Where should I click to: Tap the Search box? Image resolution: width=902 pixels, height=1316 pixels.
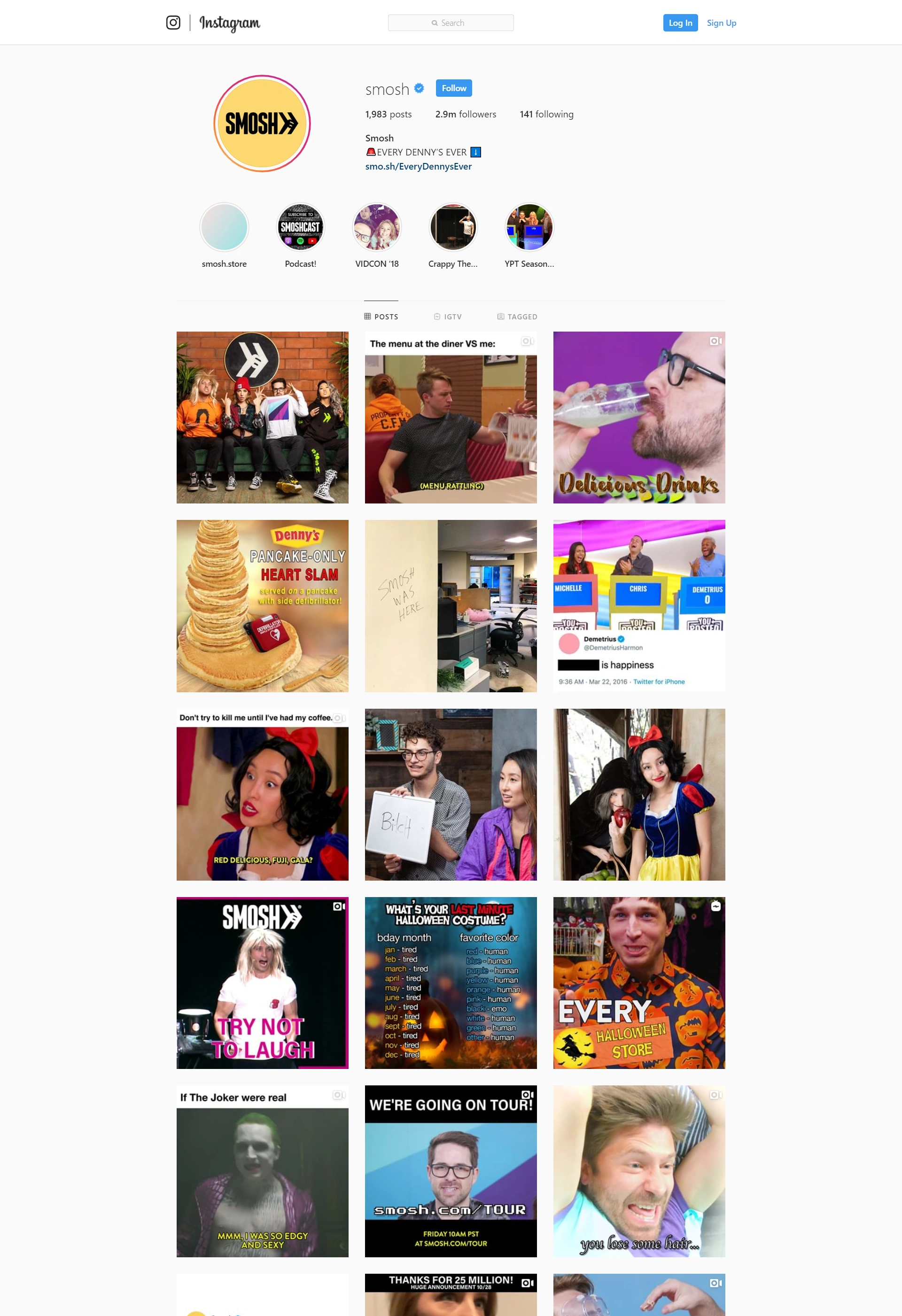click(x=451, y=23)
